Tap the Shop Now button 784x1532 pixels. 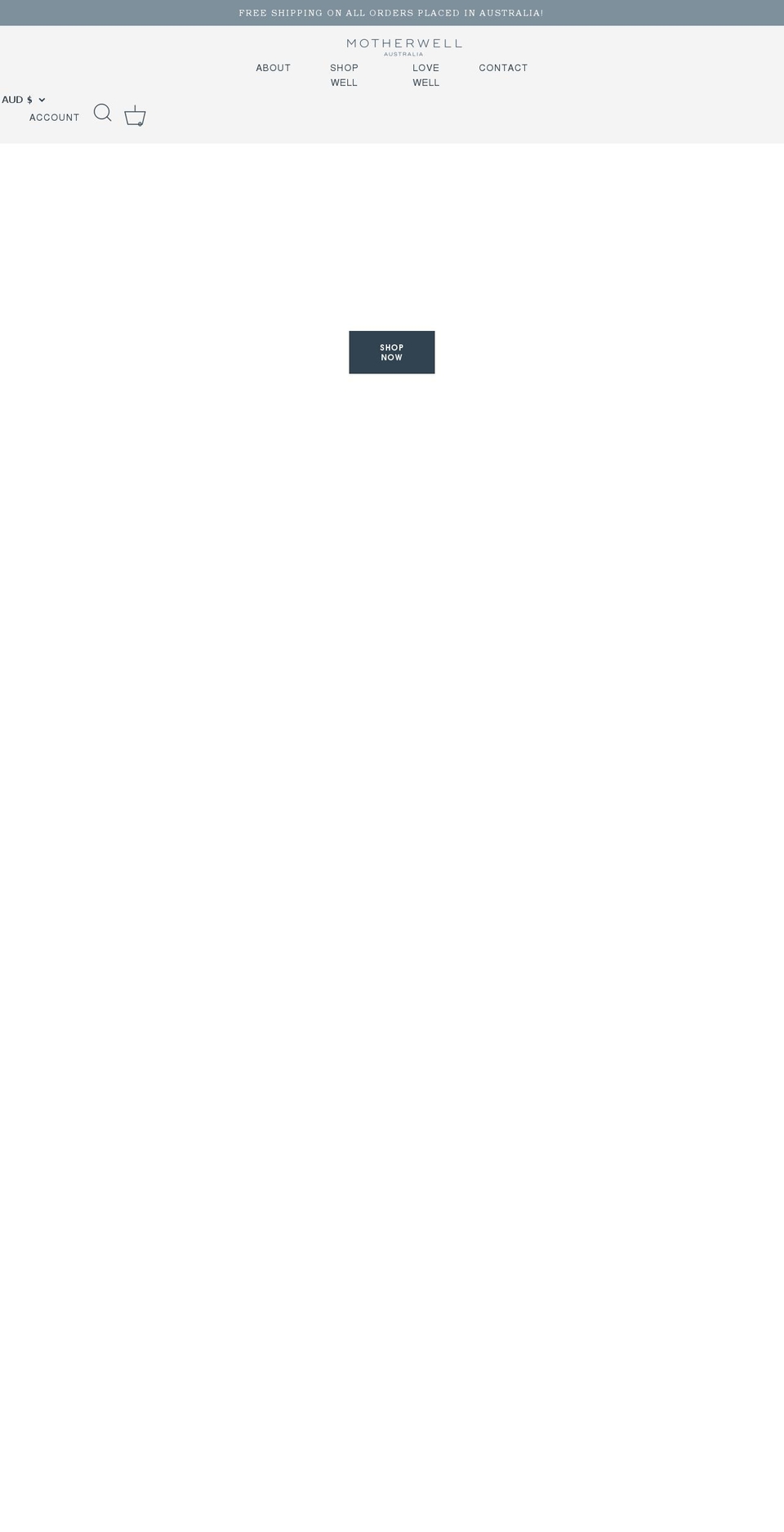pos(392,352)
